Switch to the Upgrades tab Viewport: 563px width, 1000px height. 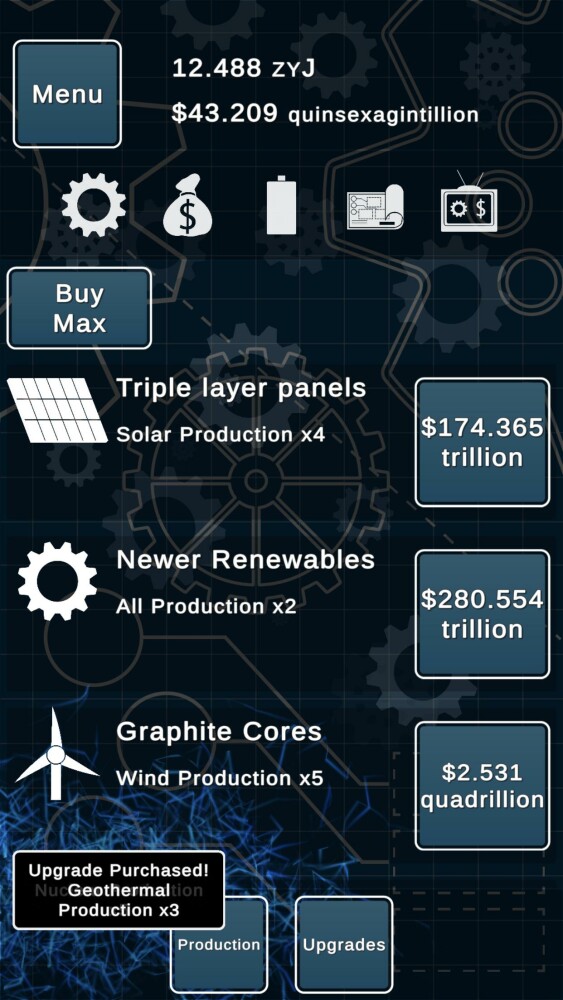coord(344,945)
